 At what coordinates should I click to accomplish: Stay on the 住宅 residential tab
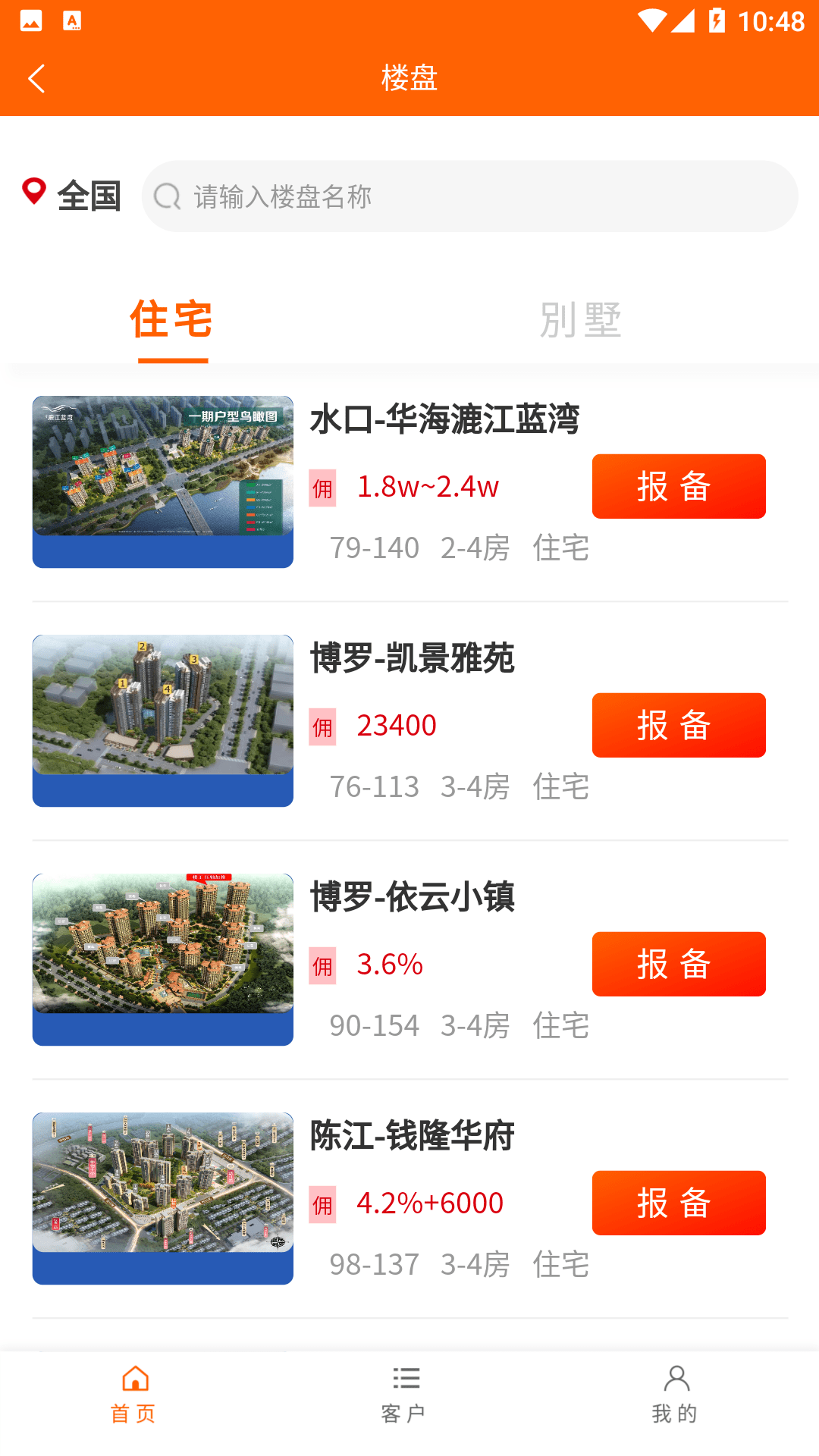pyautogui.click(x=173, y=318)
